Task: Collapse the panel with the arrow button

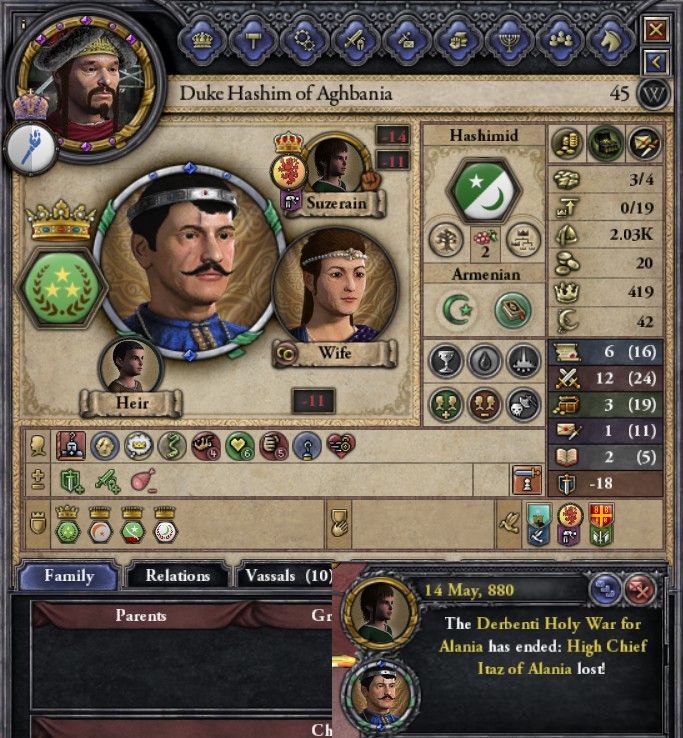Action: click(x=656, y=63)
